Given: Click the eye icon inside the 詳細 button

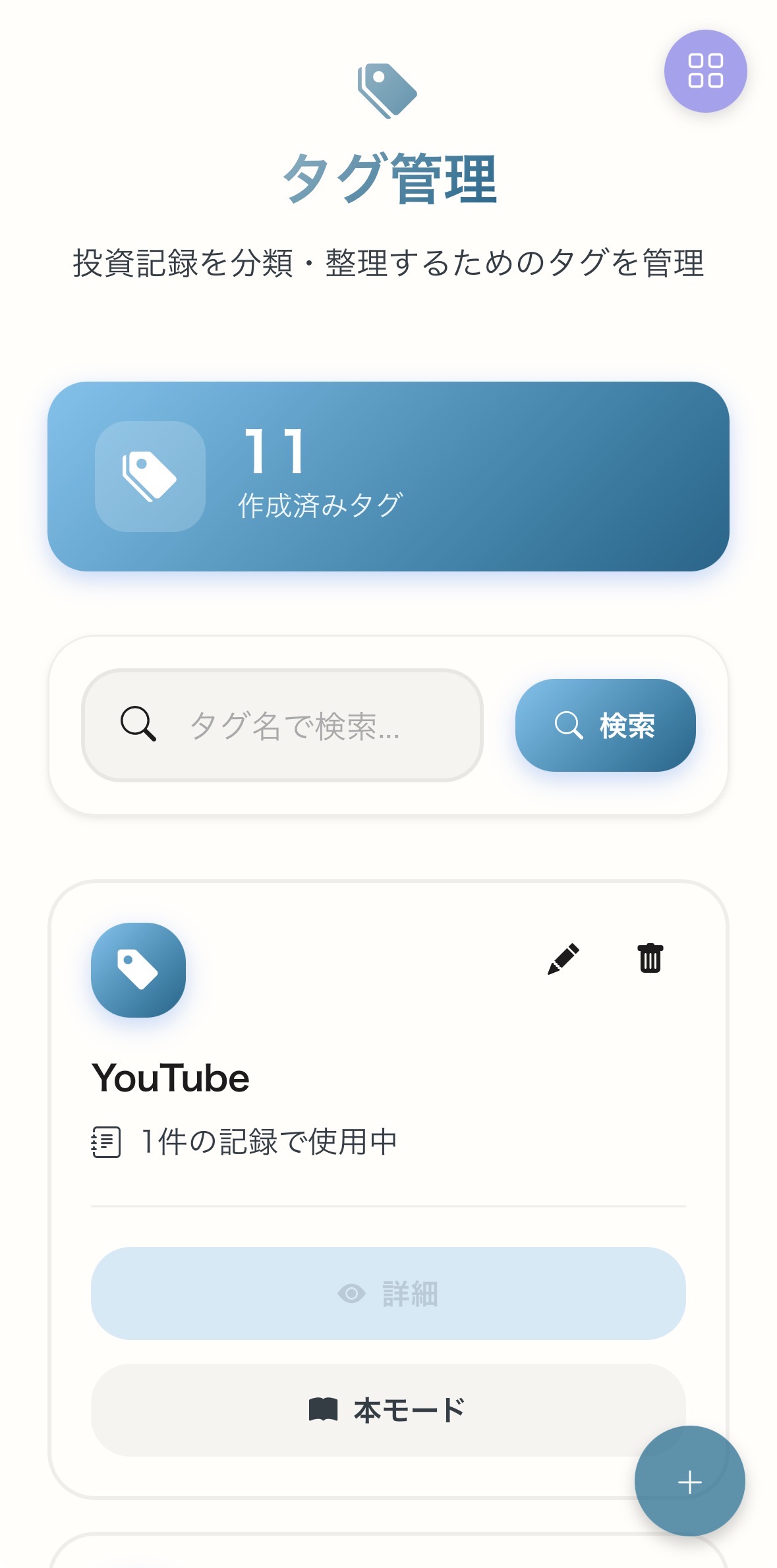Looking at the screenshot, I should [x=351, y=1291].
